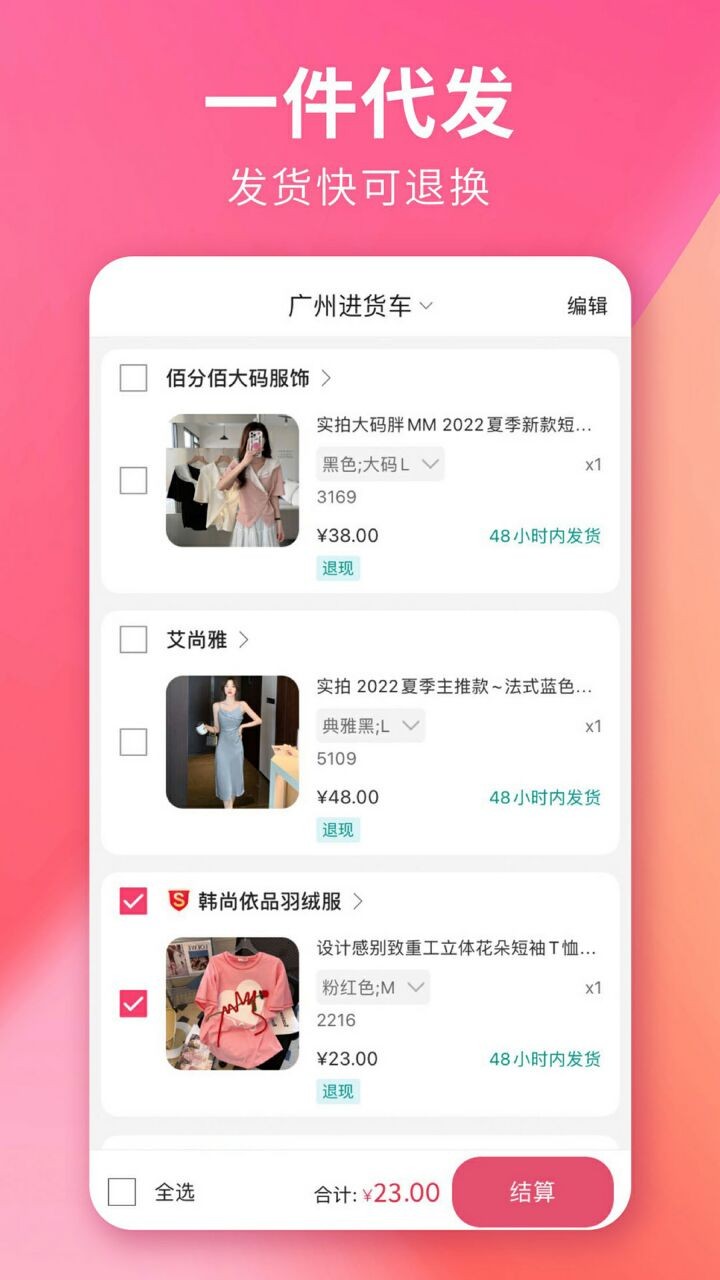Check the 佰分佰大码服饰 store checkbox
720x1280 pixels.
click(131, 378)
